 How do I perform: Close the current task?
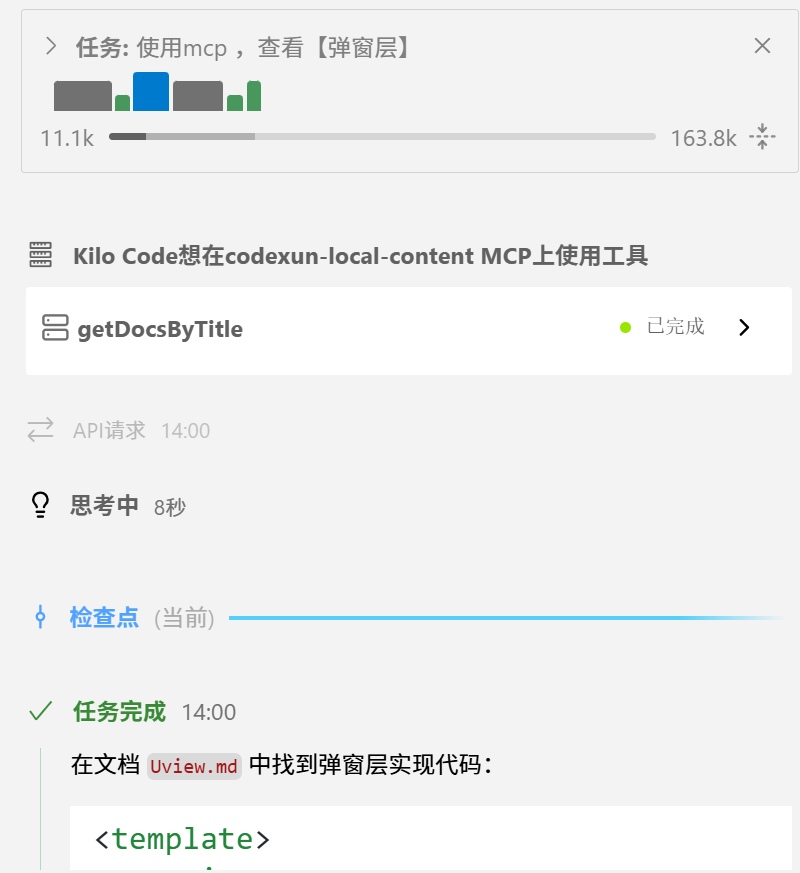[762, 46]
